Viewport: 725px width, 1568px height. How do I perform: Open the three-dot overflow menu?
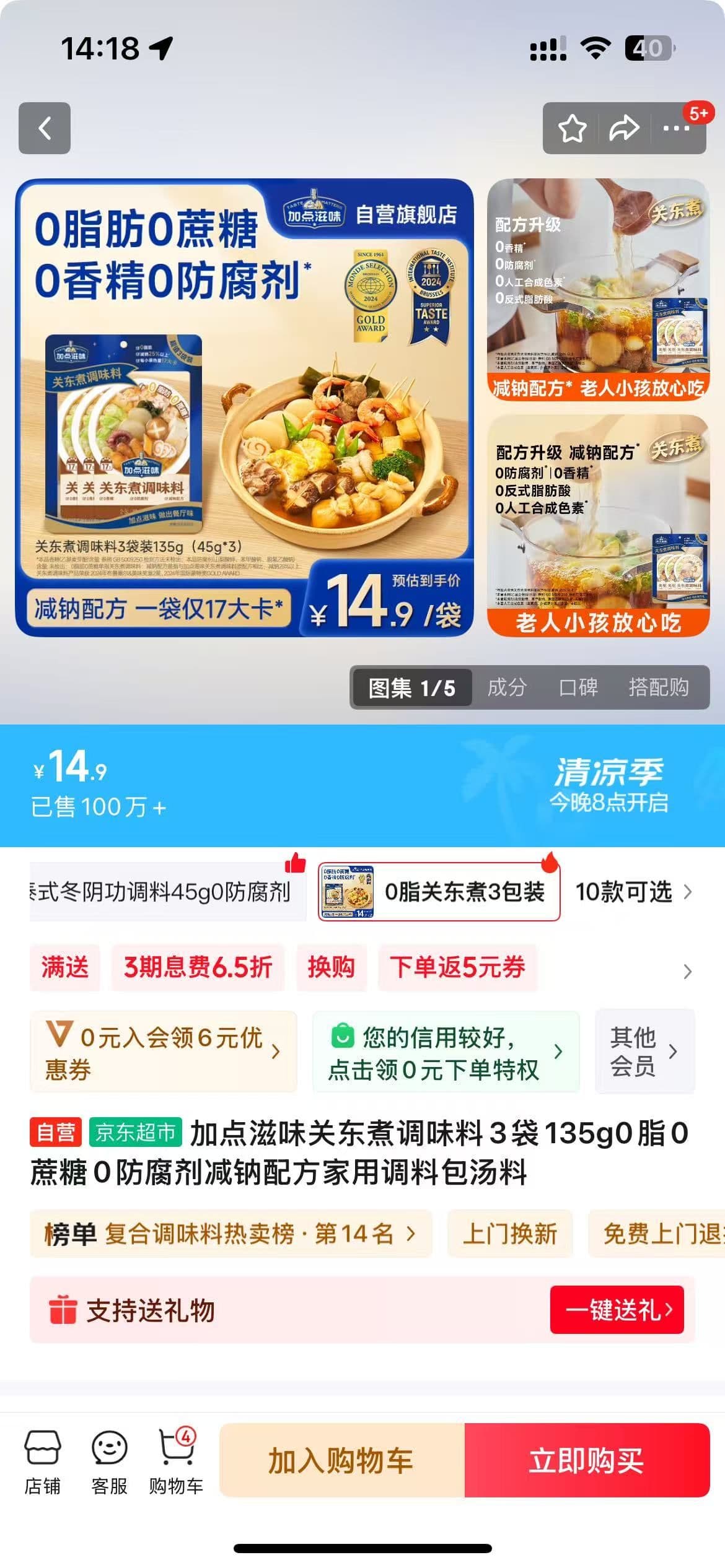point(676,128)
